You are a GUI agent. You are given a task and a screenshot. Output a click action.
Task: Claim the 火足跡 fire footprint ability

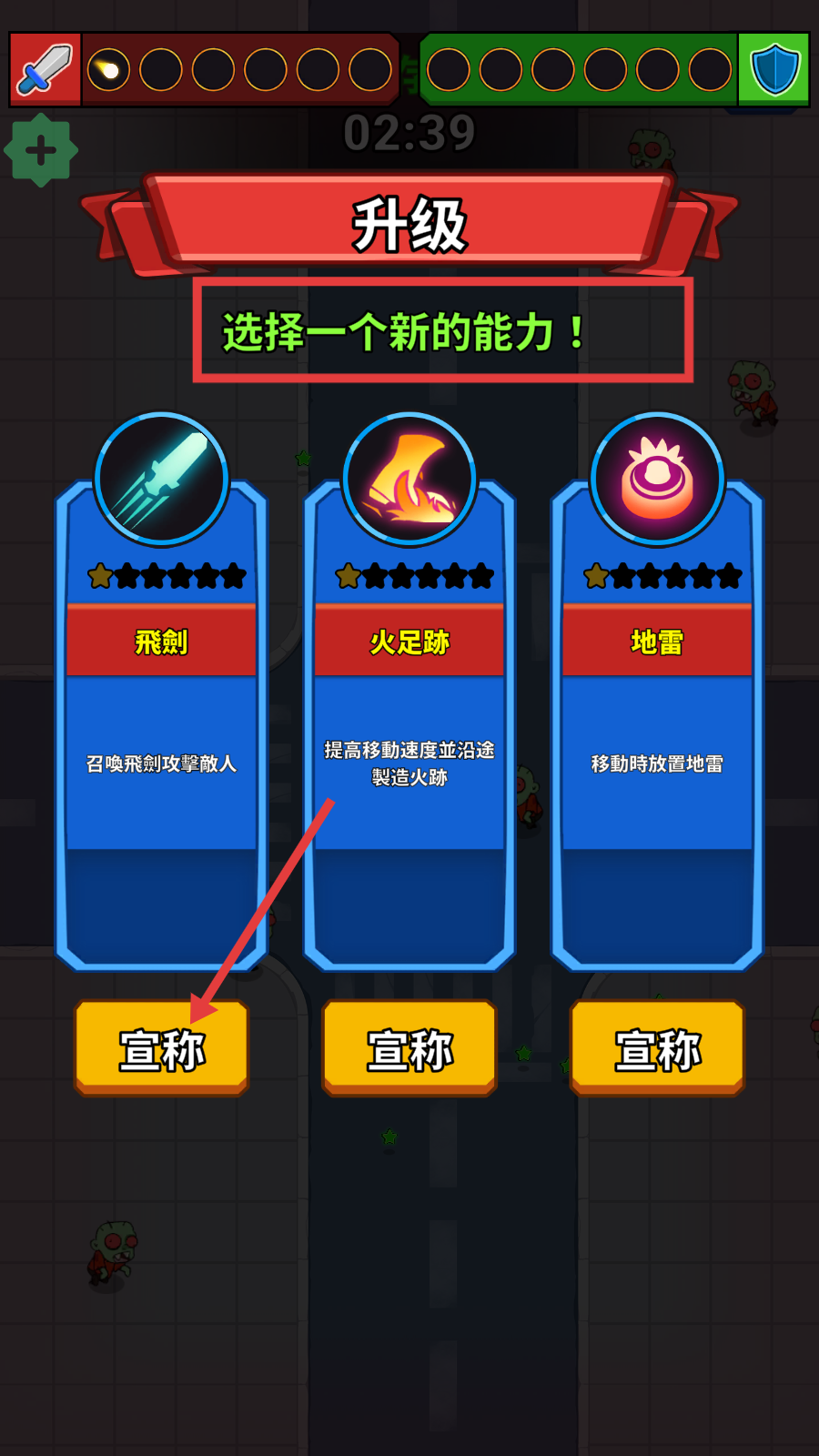click(409, 1047)
